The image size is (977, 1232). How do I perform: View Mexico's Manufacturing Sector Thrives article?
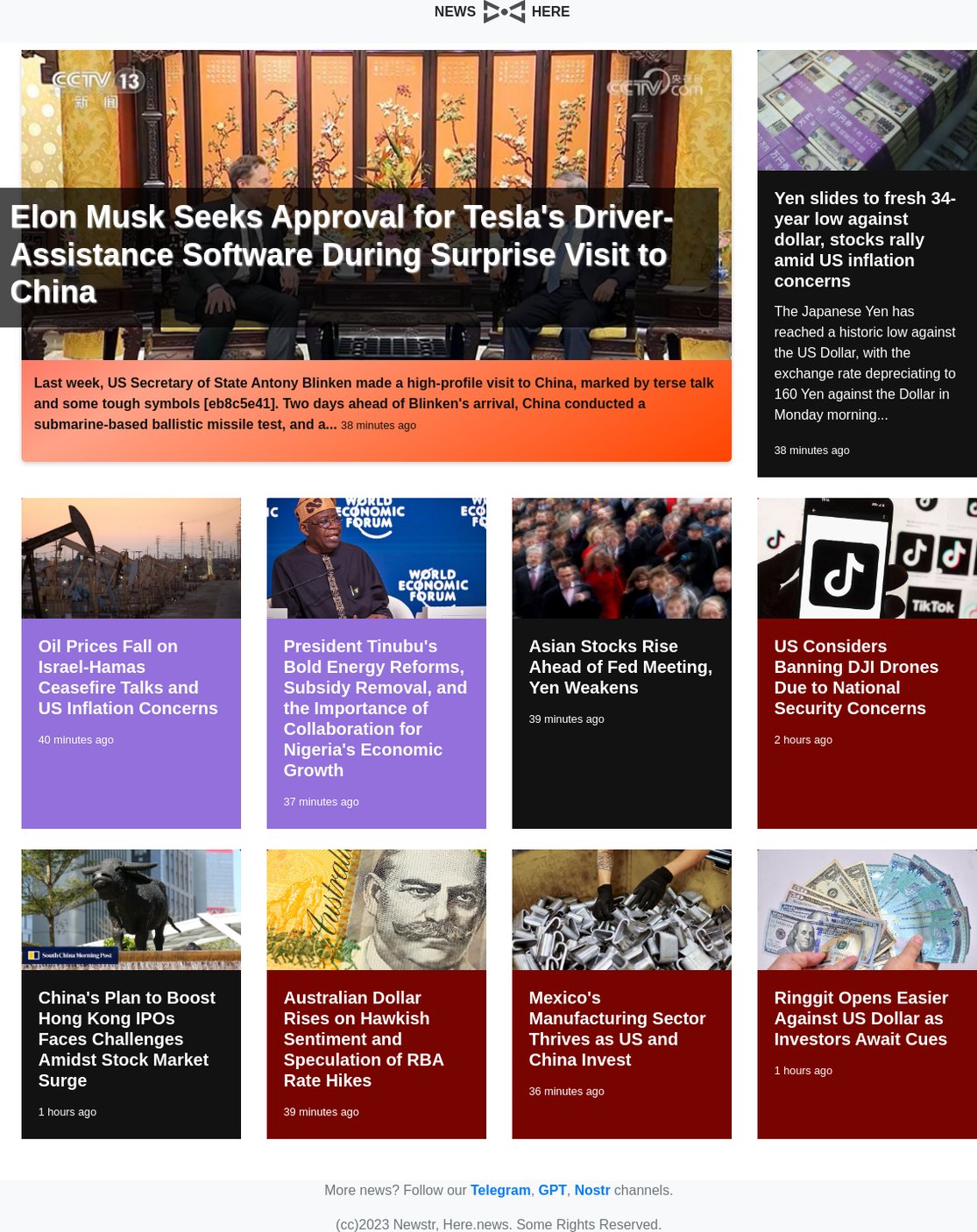[617, 1028]
